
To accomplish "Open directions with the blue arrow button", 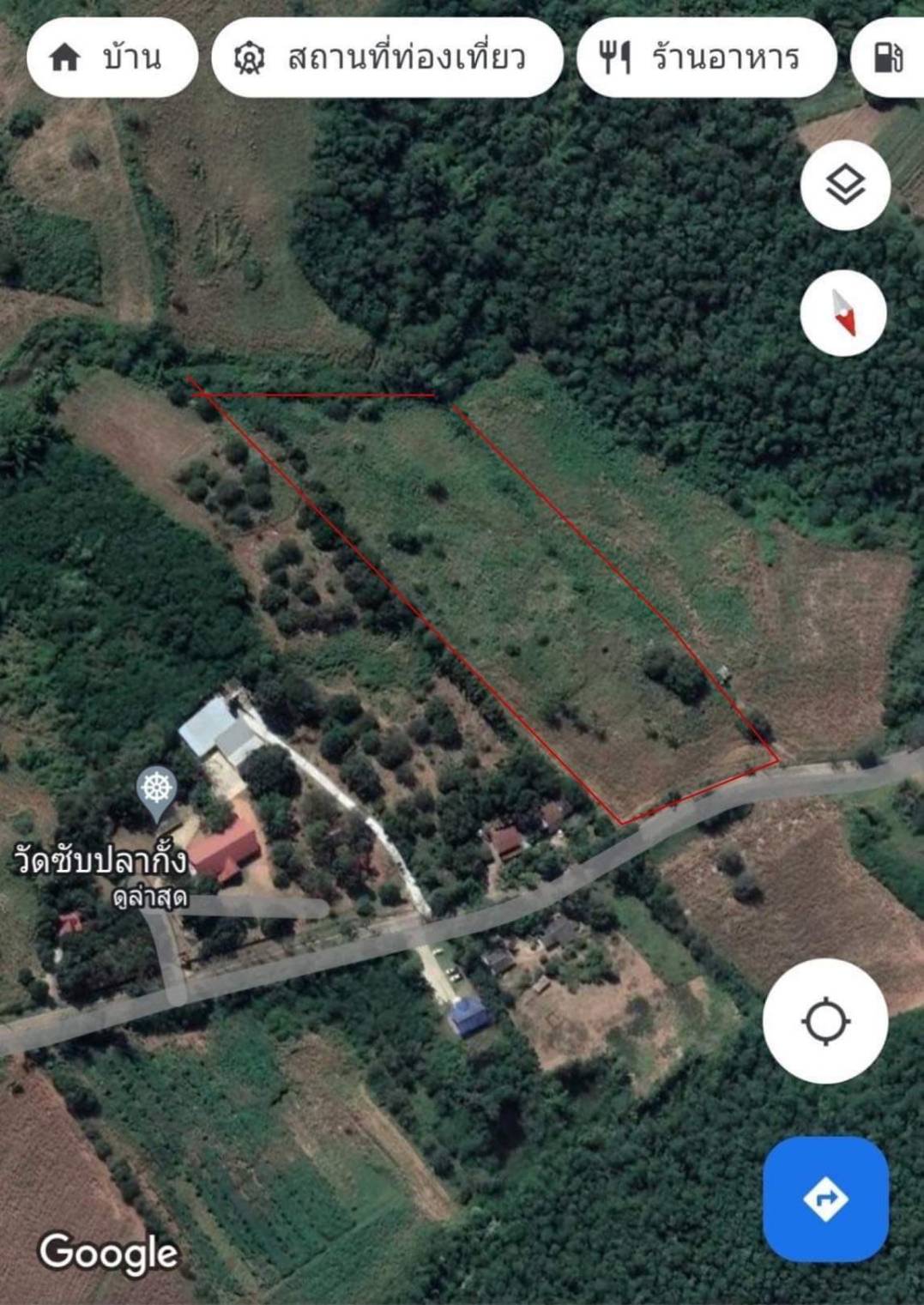I will 825,1199.
